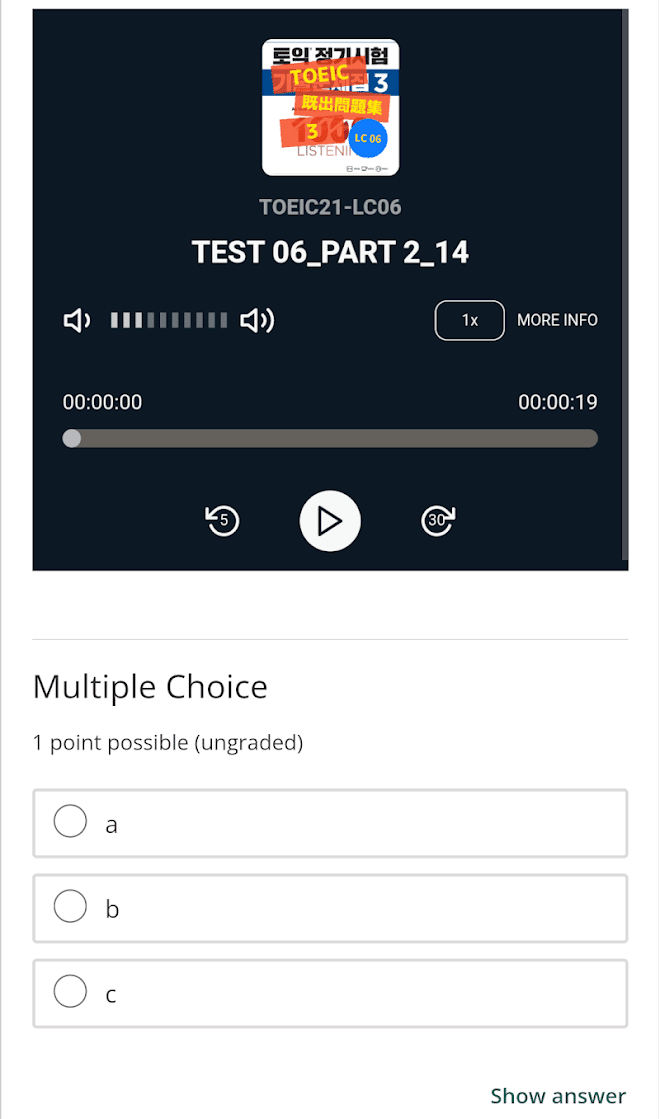Select answer option a
This screenshot has width=659, height=1119.
click(330, 824)
